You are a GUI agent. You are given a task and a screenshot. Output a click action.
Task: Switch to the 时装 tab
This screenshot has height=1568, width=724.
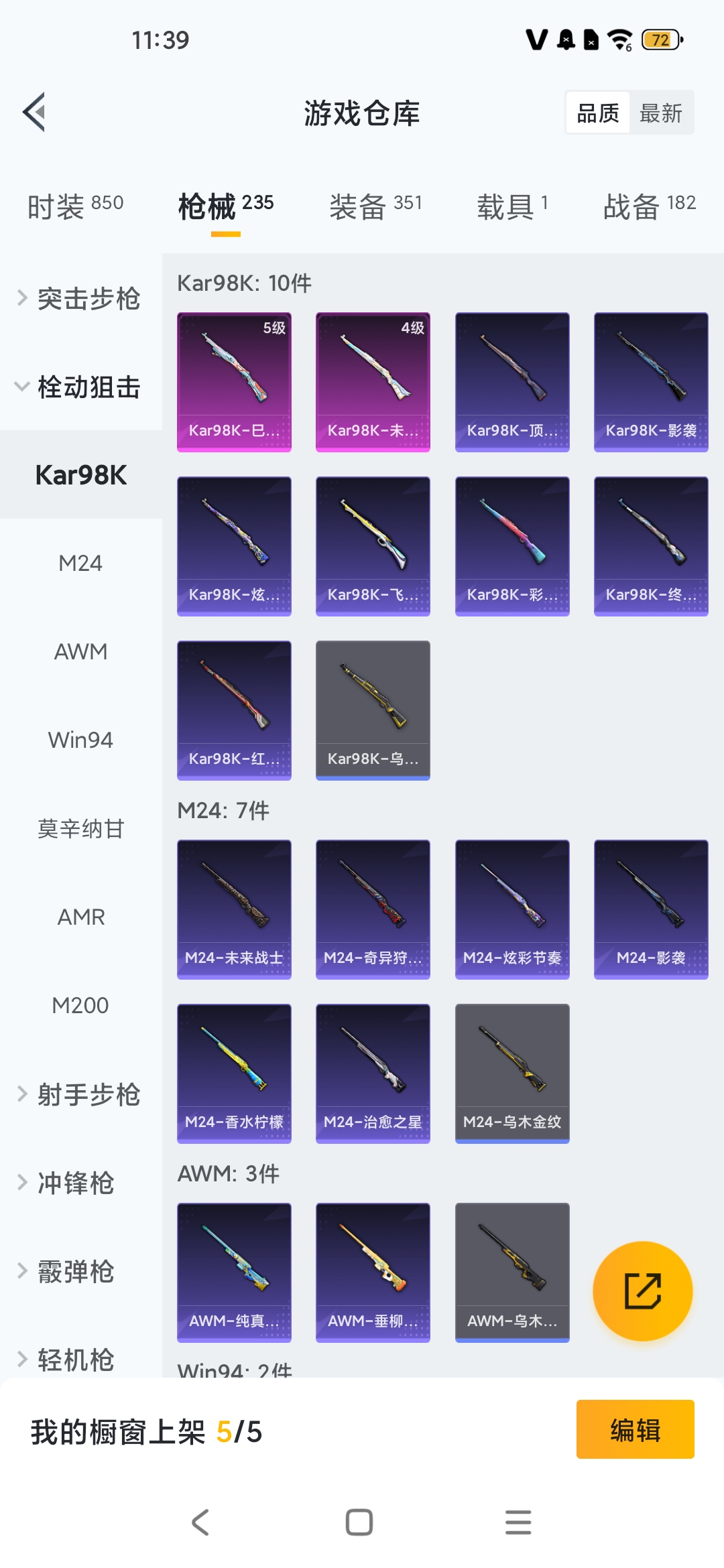pos(75,206)
